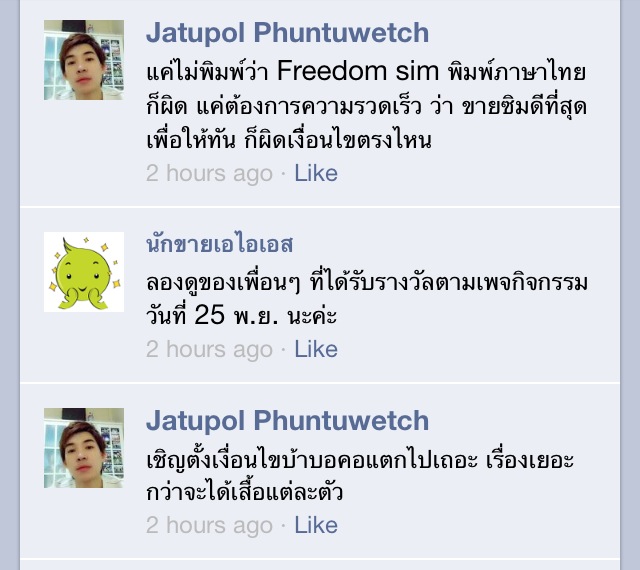Open Jatupol Phuntuwetch's name on Freedom sim comment
This screenshot has height=570, width=640.
click(287, 32)
